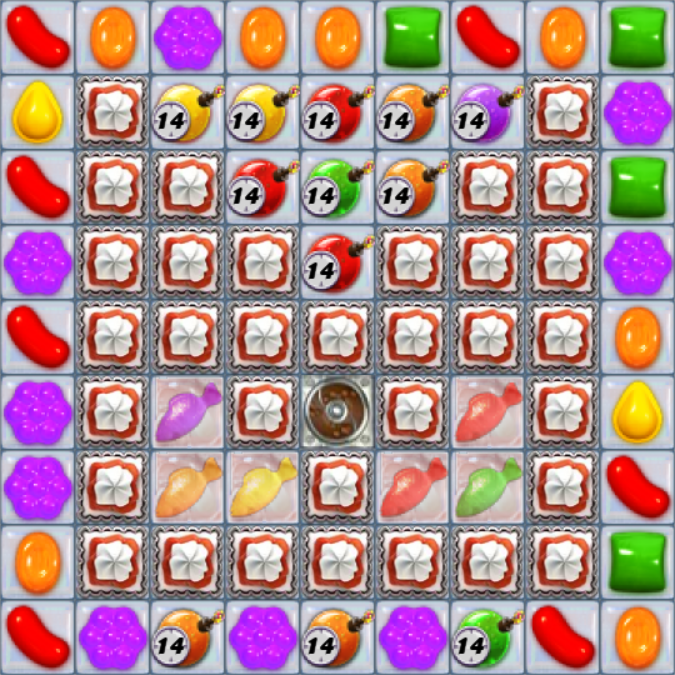The height and width of the screenshot is (675, 675).
Task: Tap the metal spawner tile among the blockers
Action: 335,411
